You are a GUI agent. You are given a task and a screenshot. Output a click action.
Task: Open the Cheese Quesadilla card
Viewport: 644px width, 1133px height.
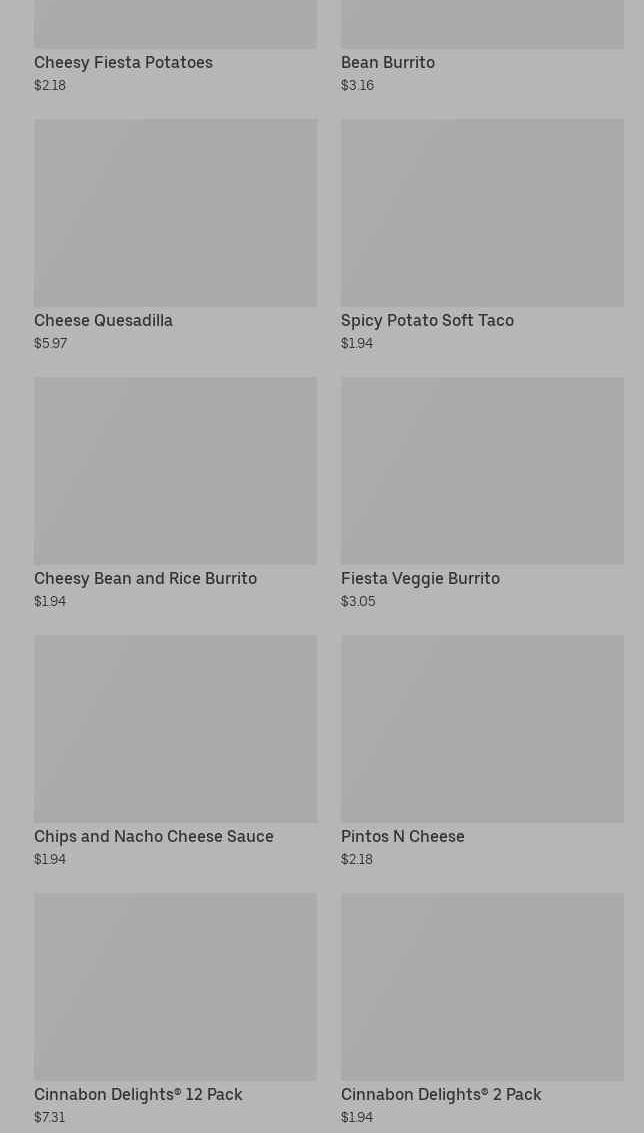point(175,236)
